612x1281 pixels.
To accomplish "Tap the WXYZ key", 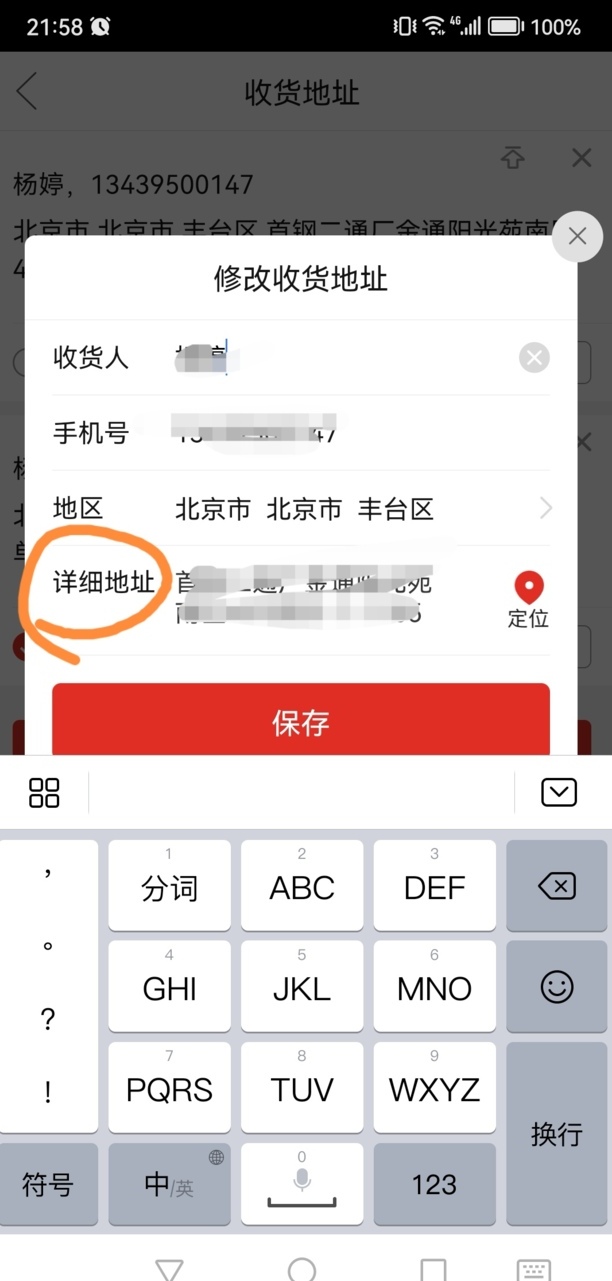I will point(434,1088).
